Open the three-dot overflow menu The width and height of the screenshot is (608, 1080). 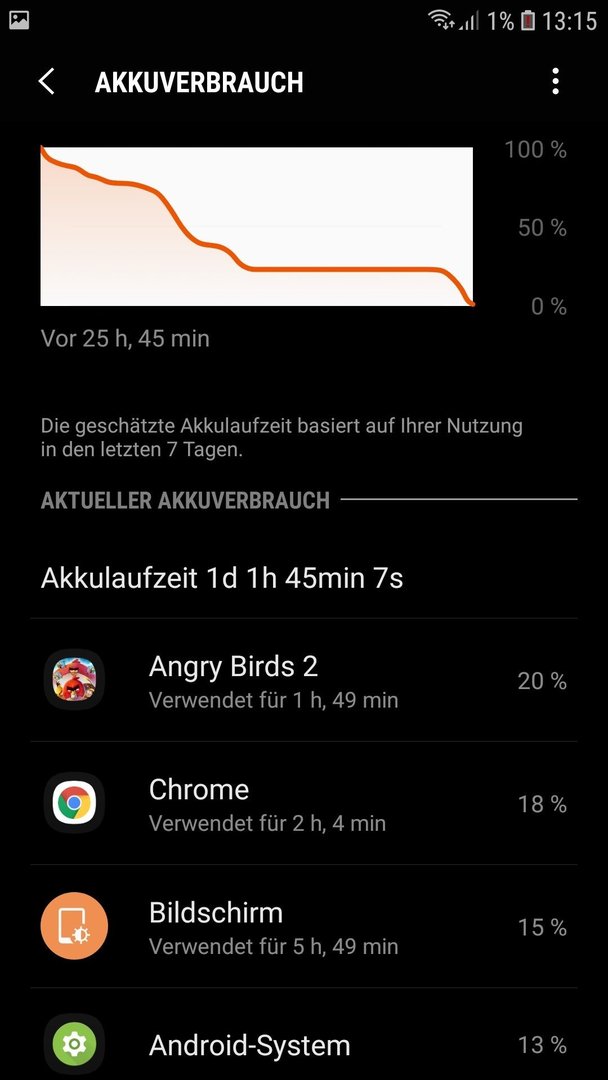pyautogui.click(x=555, y=82)
